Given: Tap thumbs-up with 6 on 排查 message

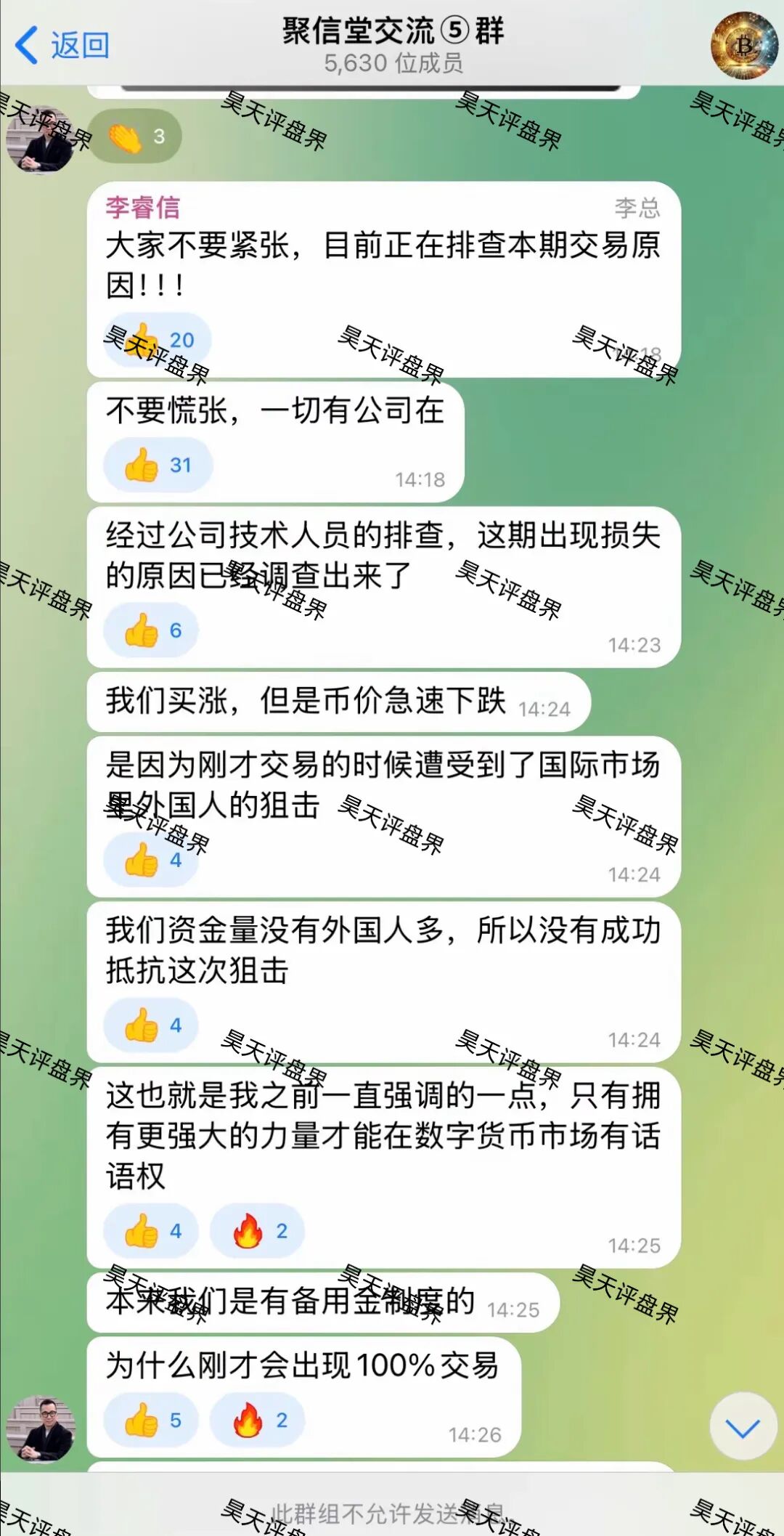Looking at the screenshot, I should pos(151,630).
